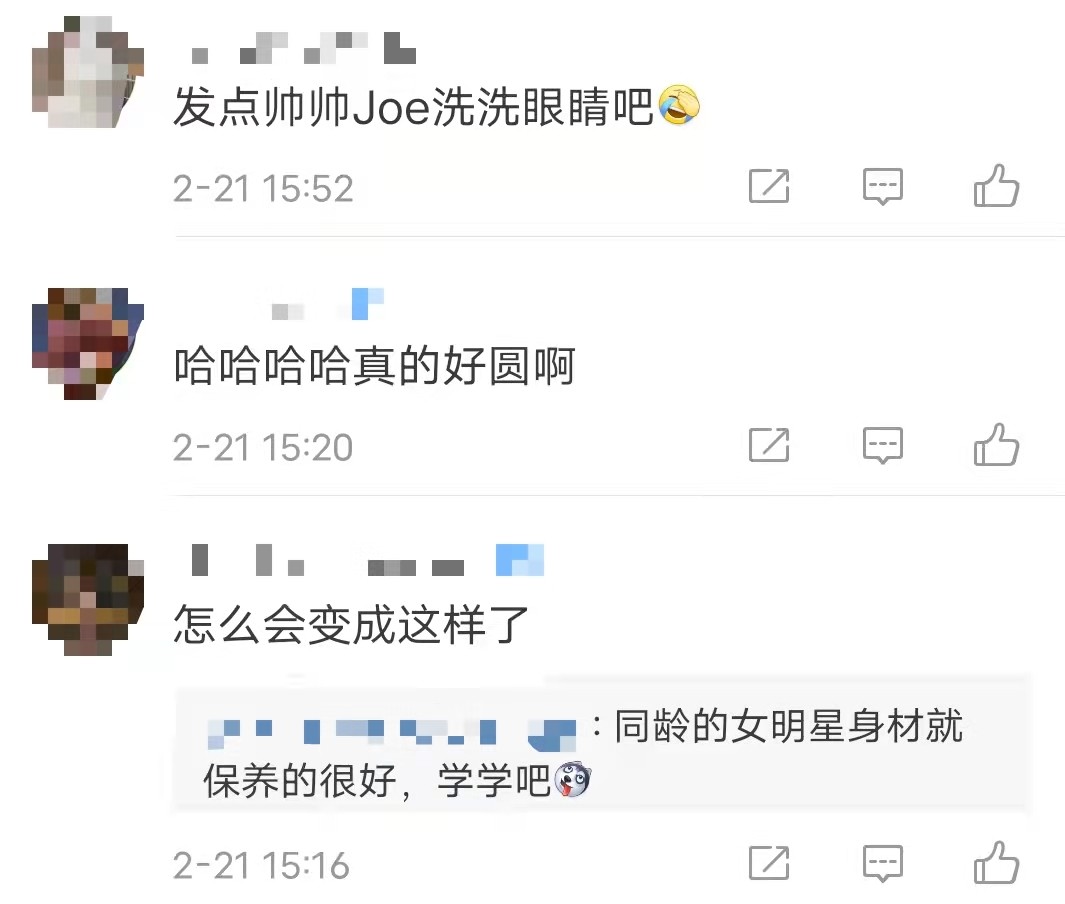Screen dimensions: 1065x904
Task: Like the comment 哈哈哈哈真的好圆啊
Action: (x=996, y=445)
